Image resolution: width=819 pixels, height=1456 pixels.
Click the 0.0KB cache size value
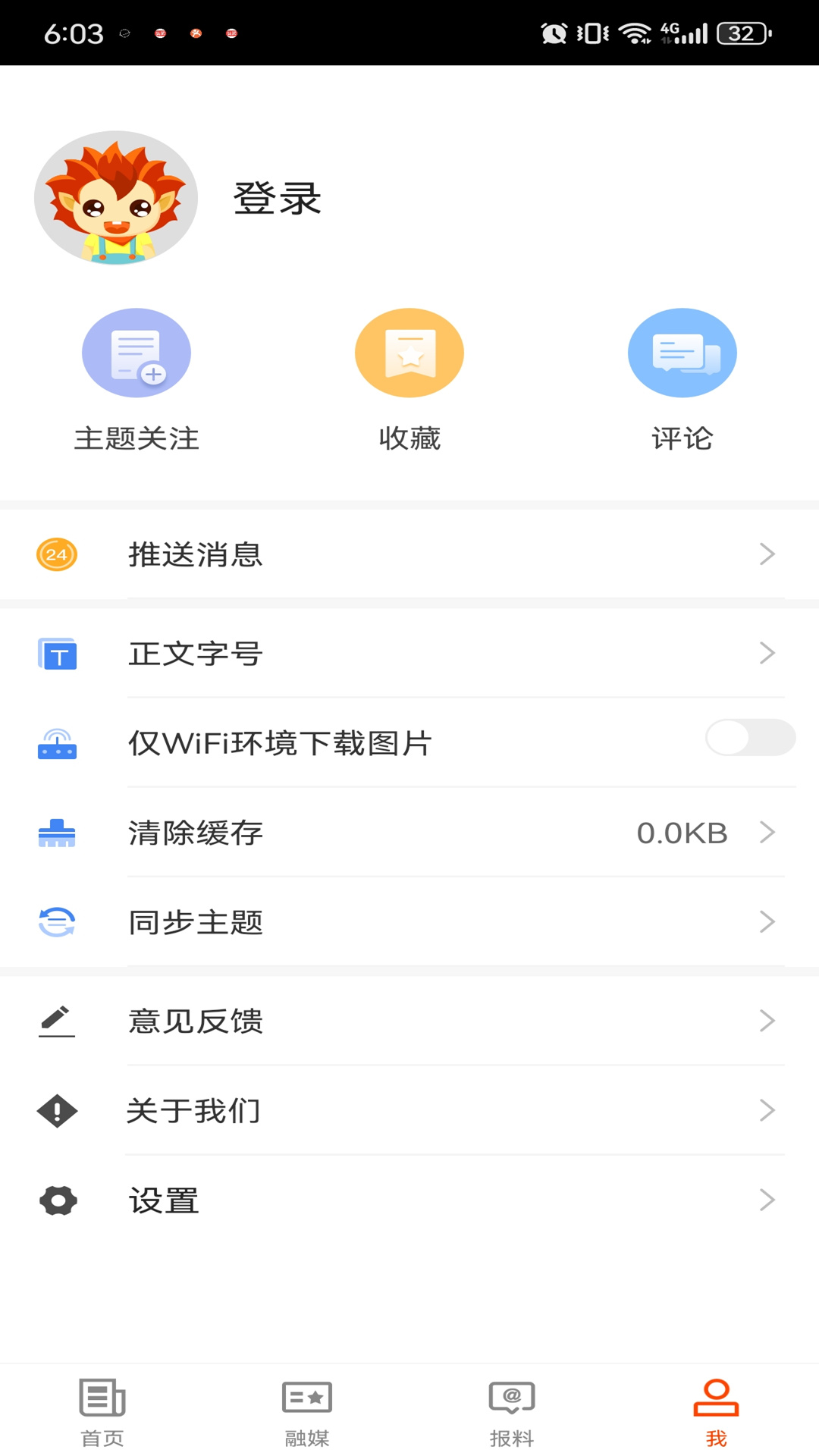click(682, 832)
